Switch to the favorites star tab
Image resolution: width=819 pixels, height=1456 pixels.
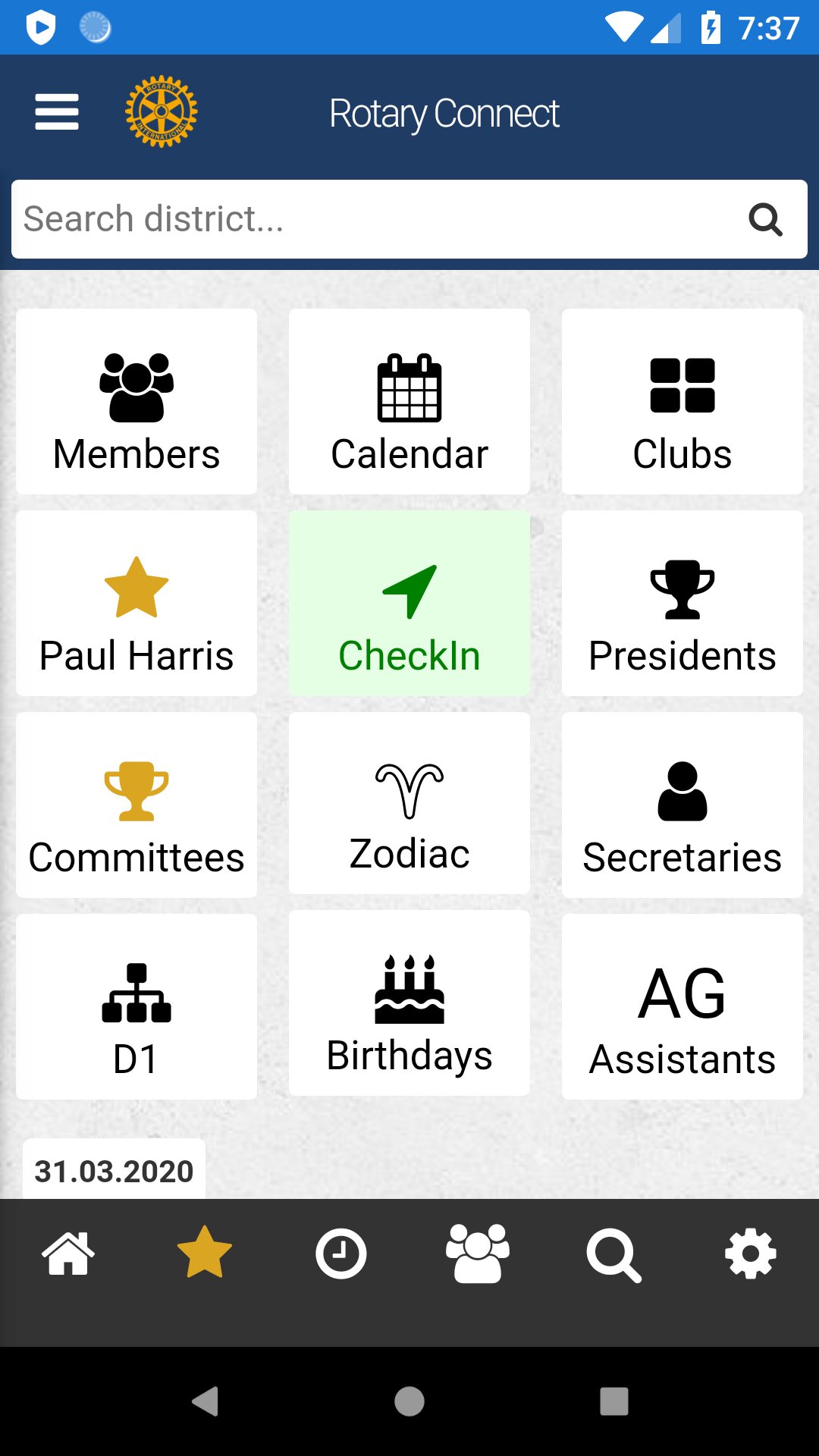coord(204,1253)
